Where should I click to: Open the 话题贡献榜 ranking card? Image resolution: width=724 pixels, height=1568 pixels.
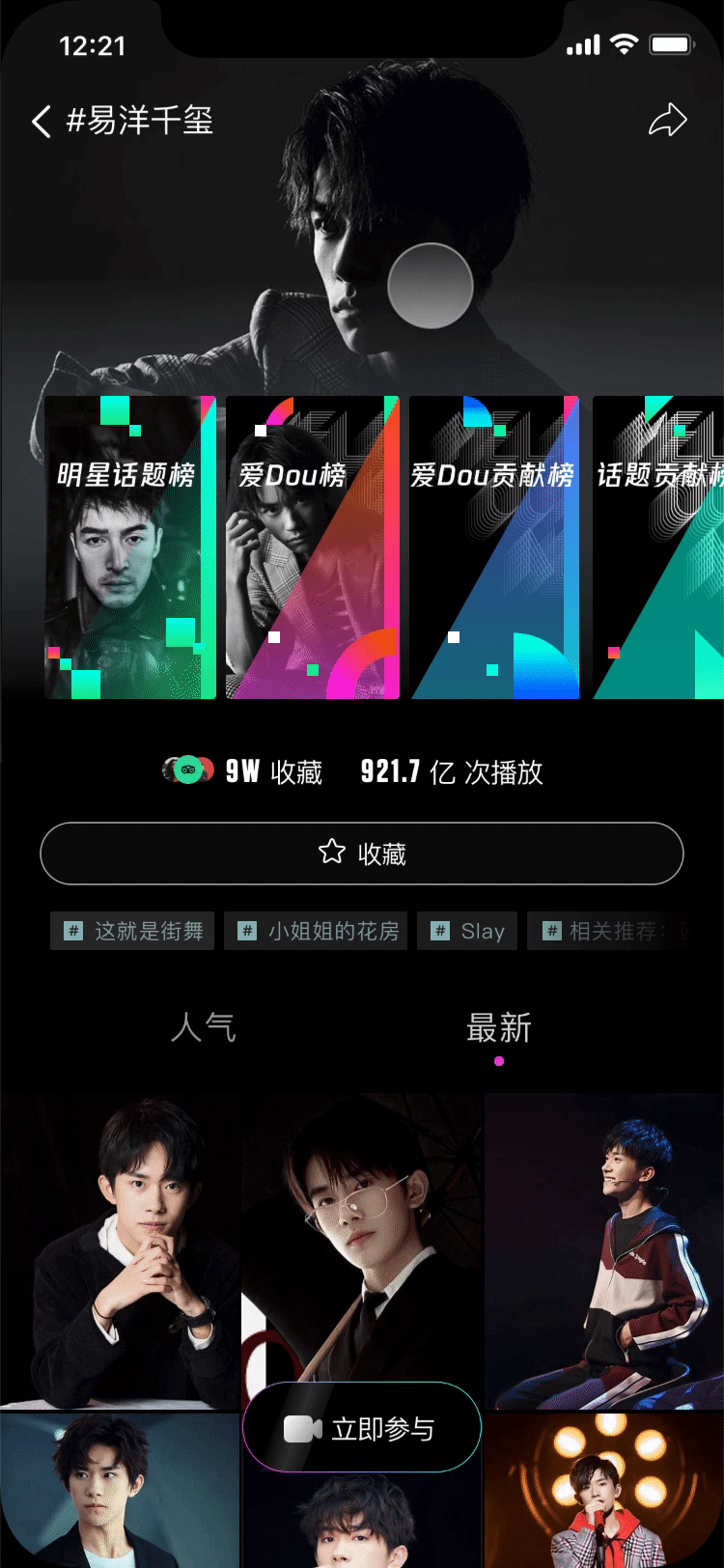pyautogui.click(x=660, y=546)
